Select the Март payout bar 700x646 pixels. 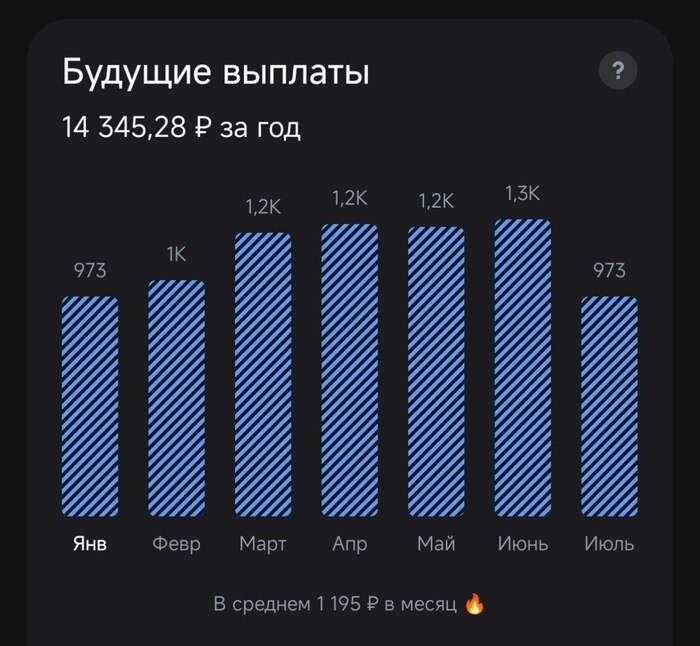pos(263,375)
